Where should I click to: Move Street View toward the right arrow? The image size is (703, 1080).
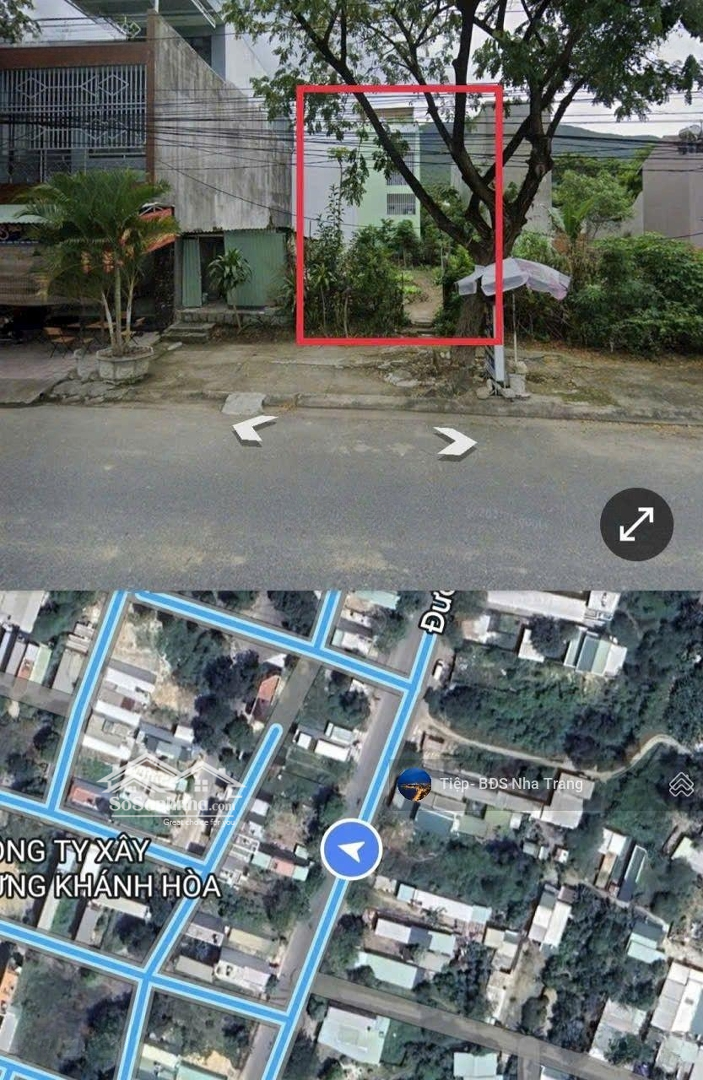point(455,441)
